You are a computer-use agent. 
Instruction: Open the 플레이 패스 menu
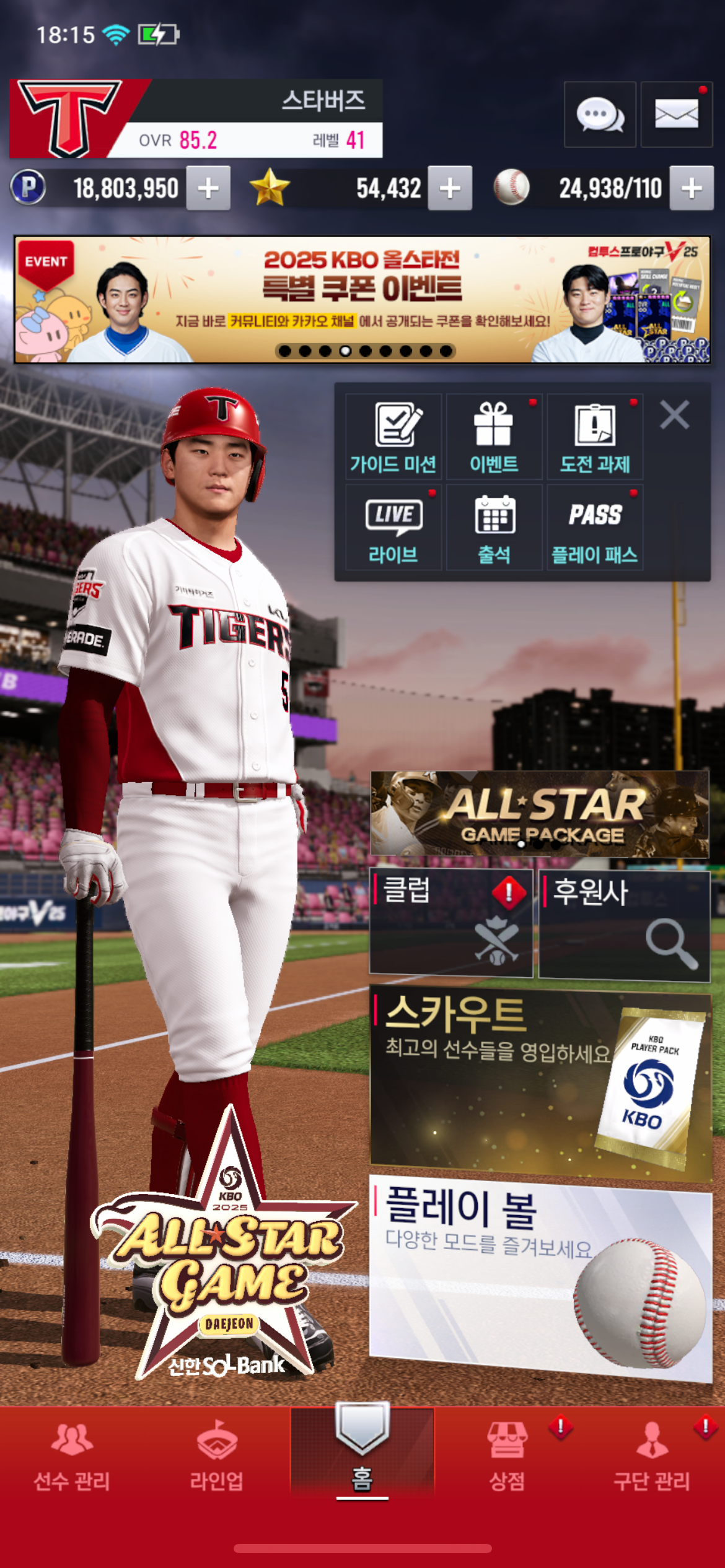click(x=595, y=528)
